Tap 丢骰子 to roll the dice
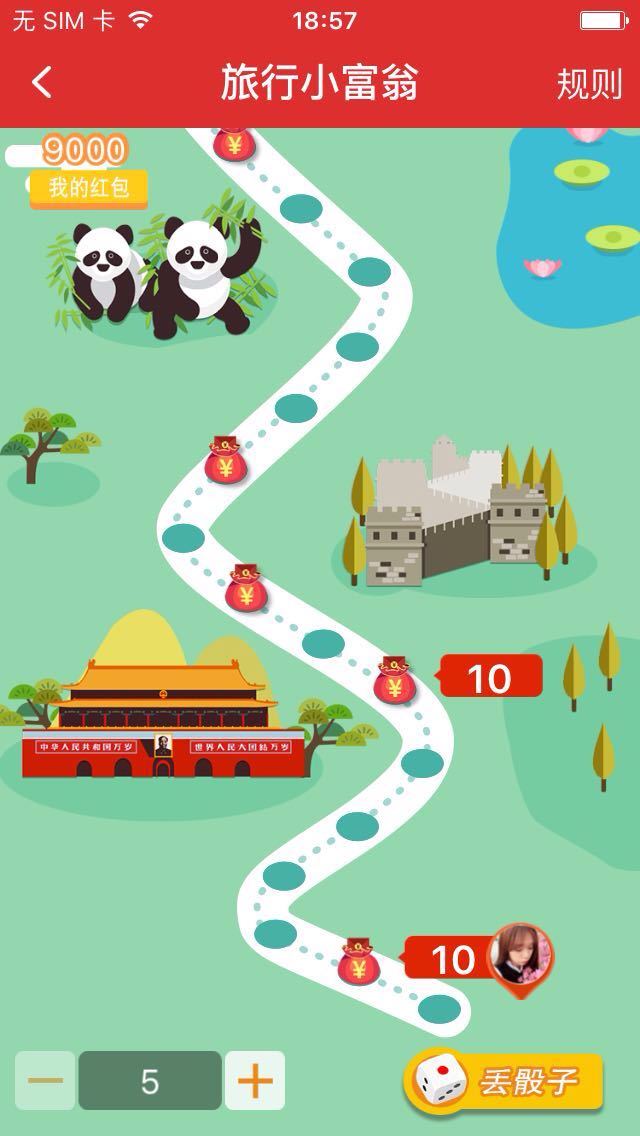Viewport: 640px width, 1136px height. (505, 1081)
